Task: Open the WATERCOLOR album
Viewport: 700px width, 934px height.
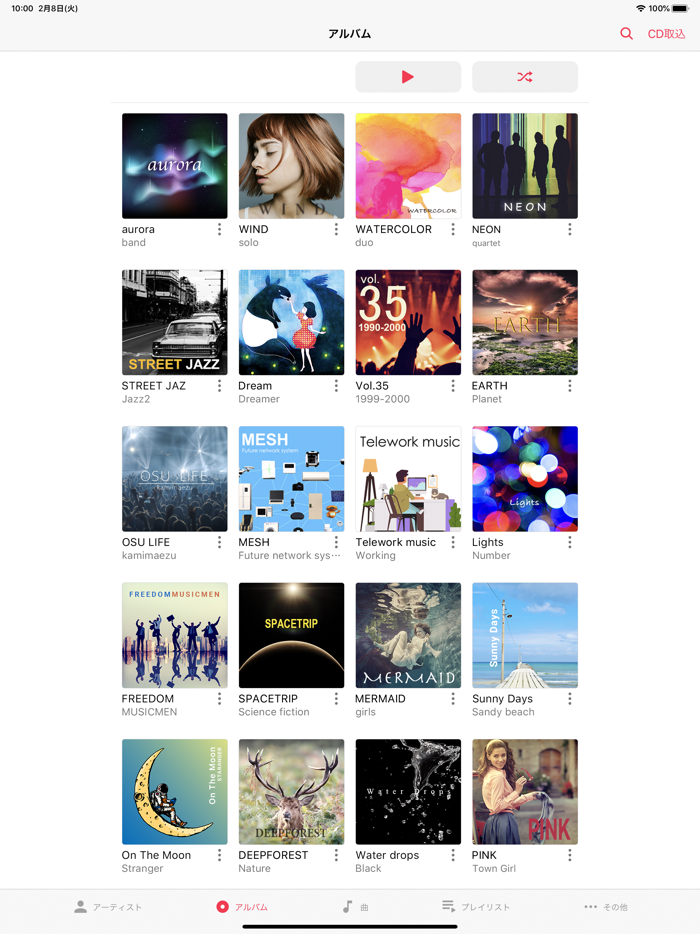Action: pyautogui.click(x=408, y=166)
